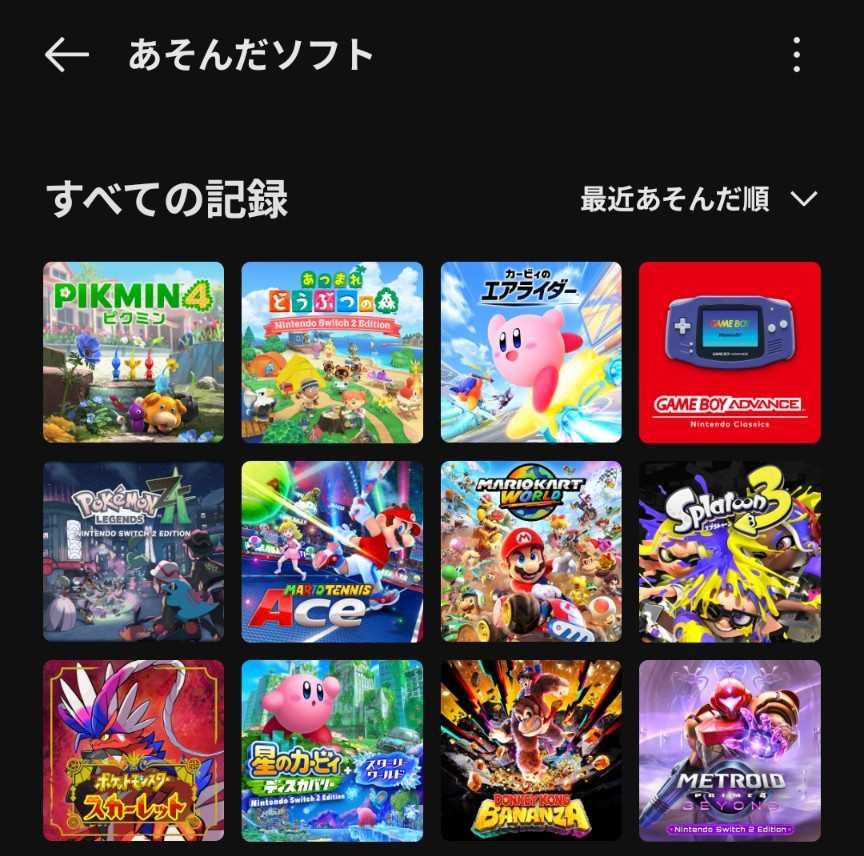The height and width of the screenshot is (856, 864).
Task: Select 星のカービィ ディスカバリー tile
Action: [332, 750]
